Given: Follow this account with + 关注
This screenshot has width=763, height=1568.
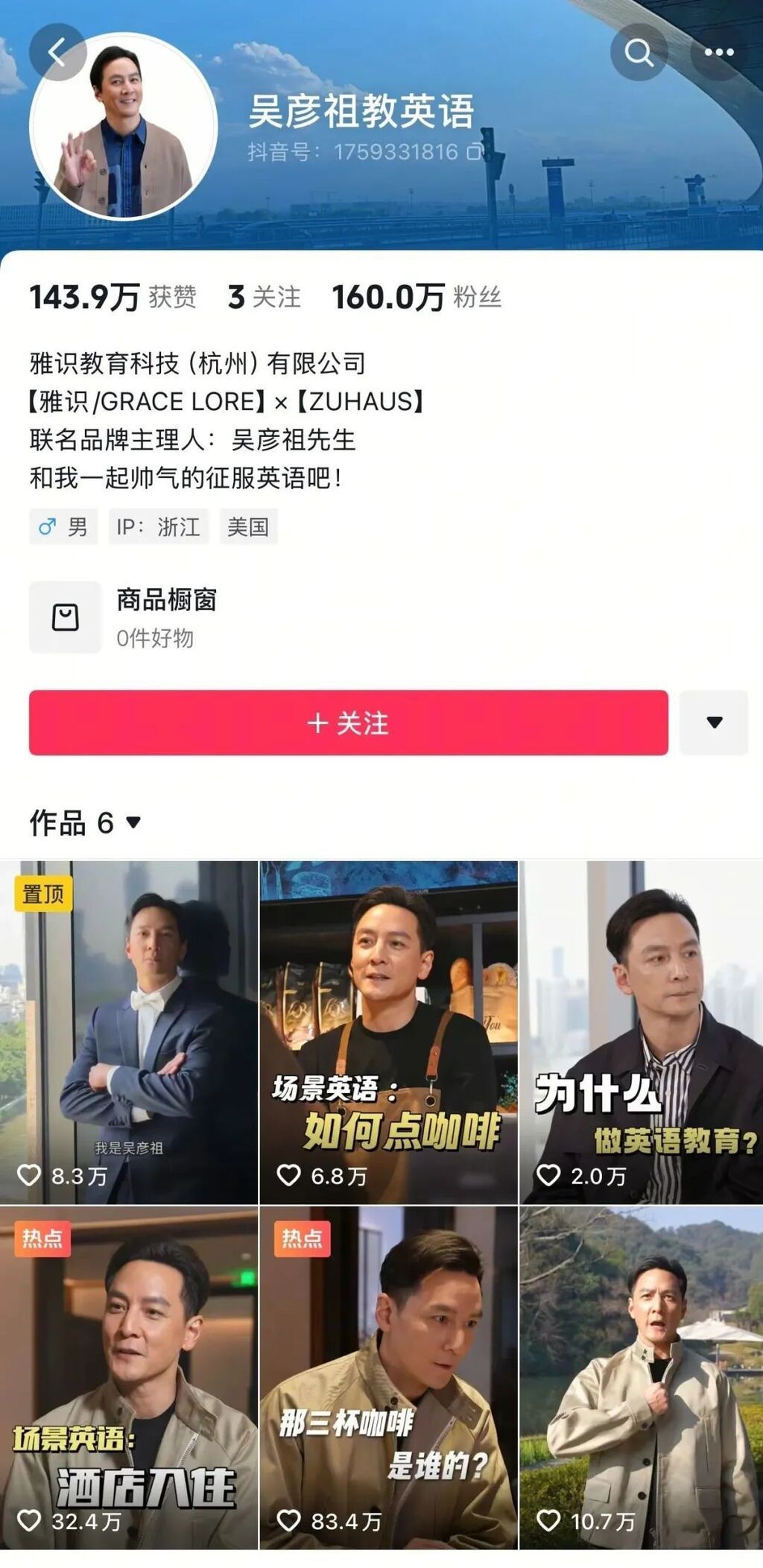Looking at the screenshot, I should (x=348, y=722).
